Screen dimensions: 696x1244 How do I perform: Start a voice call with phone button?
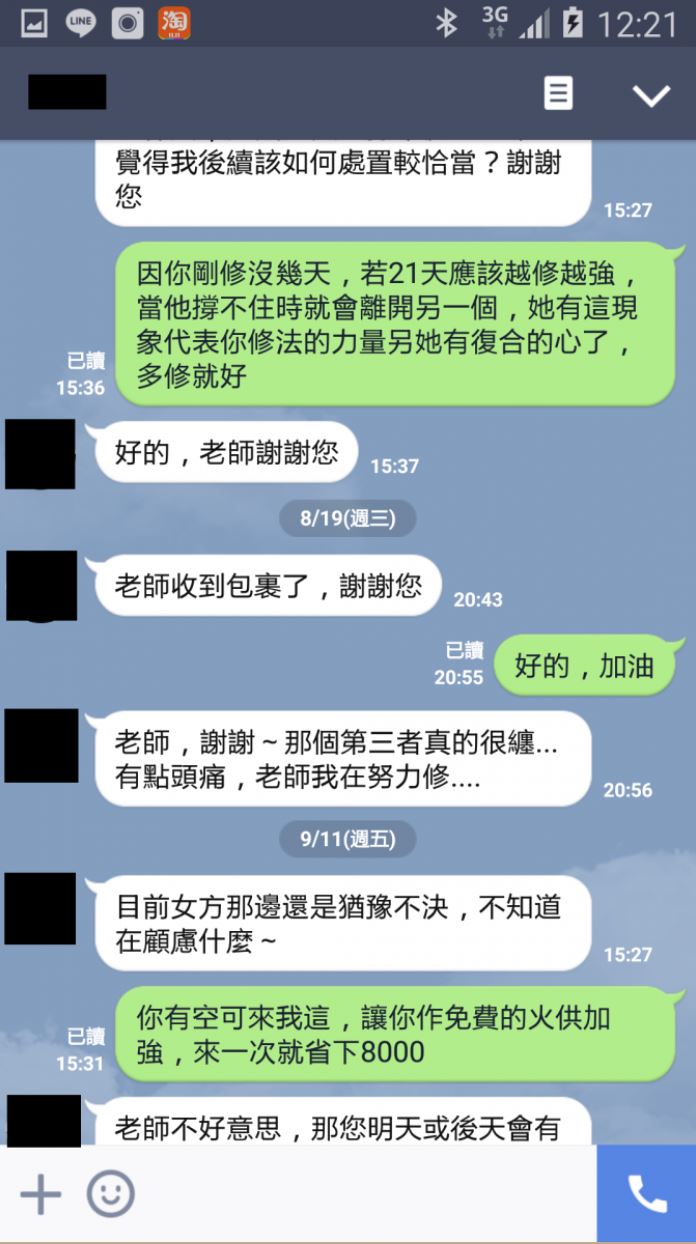(x=646, y=1194)
